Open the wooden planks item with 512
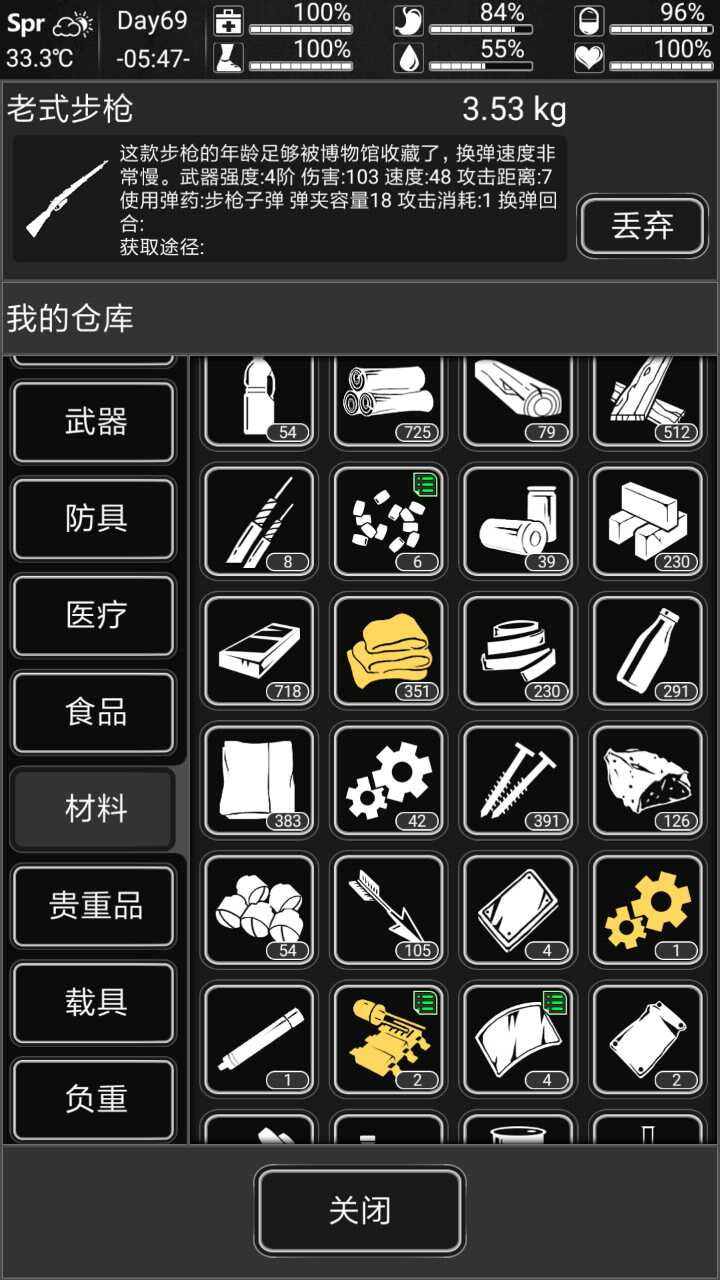The height and width of the screenshot is (1280, 720). [648, 400]
